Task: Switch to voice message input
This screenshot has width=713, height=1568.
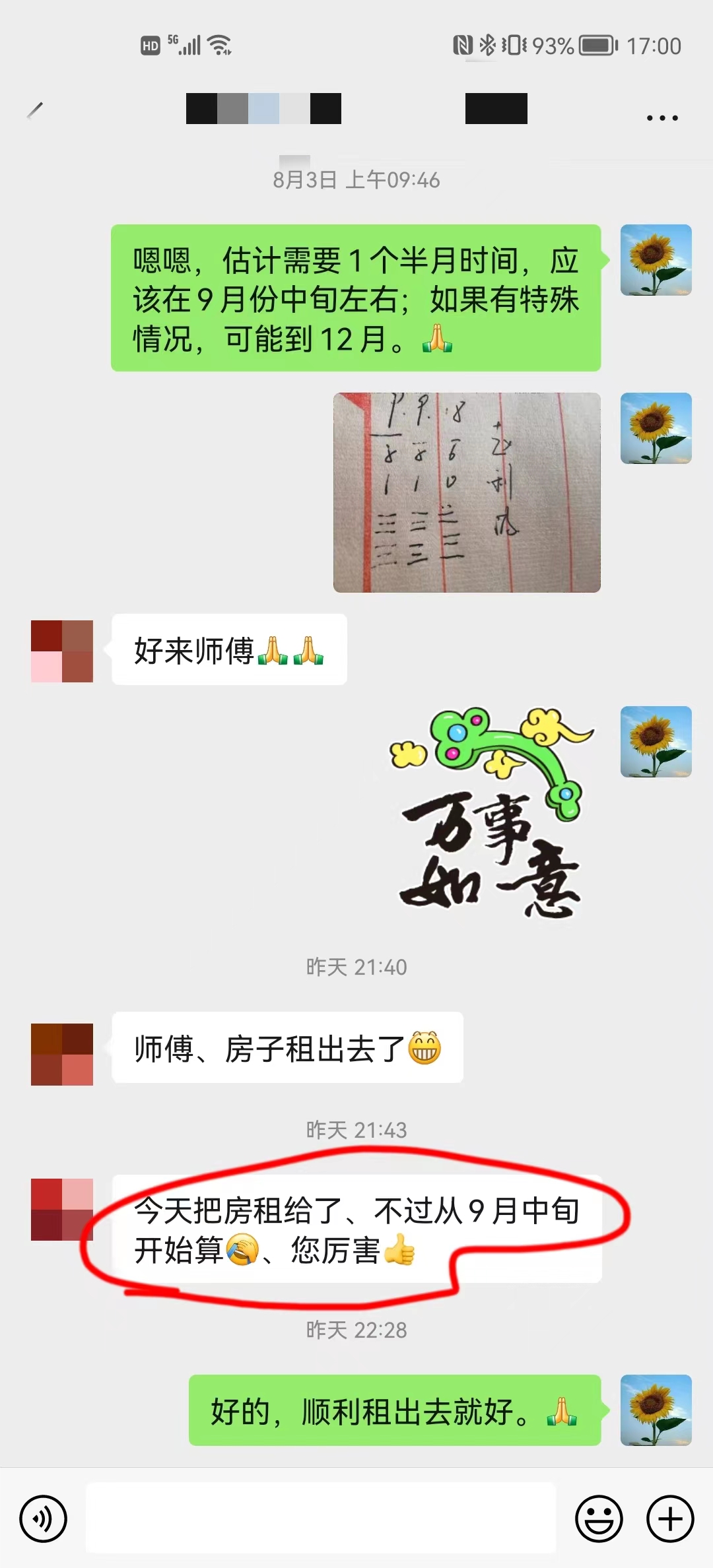Action: (x=44, y=1519)
